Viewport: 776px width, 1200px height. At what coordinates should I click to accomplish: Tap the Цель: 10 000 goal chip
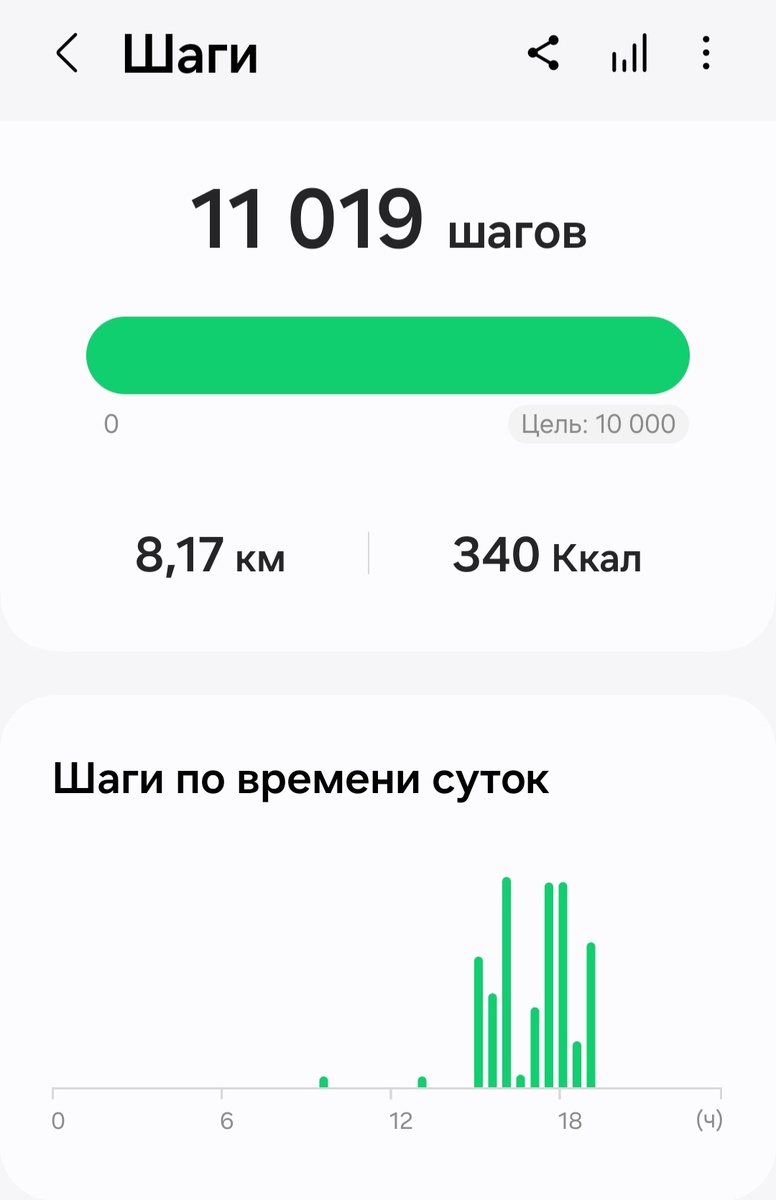pos(598,424)
